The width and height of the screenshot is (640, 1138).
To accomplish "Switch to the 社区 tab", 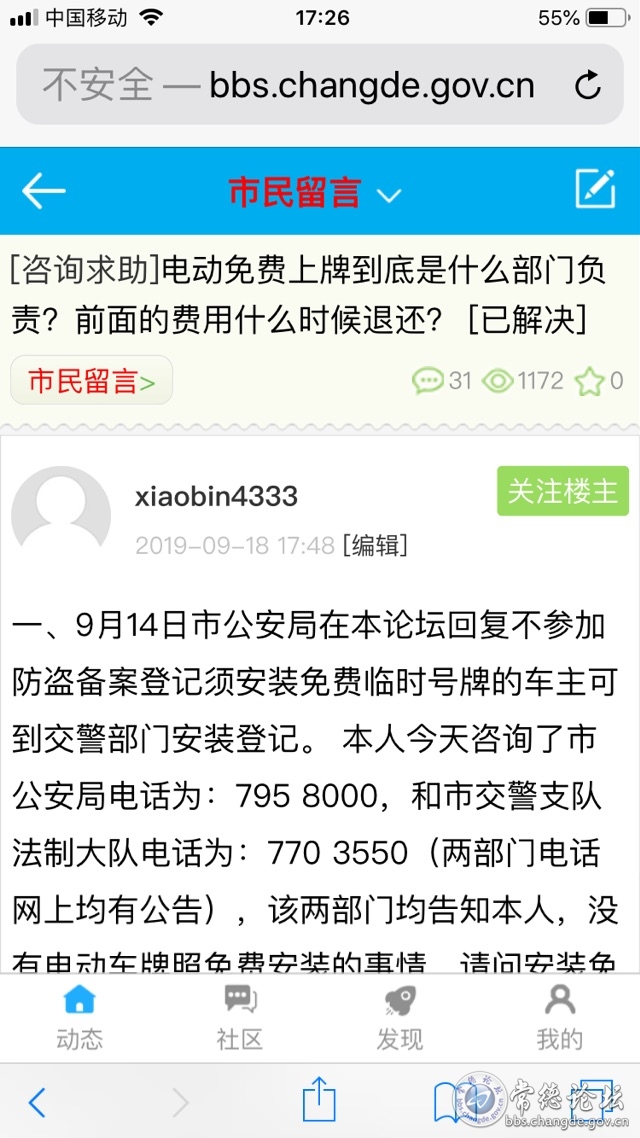I will coord(239,1018).
